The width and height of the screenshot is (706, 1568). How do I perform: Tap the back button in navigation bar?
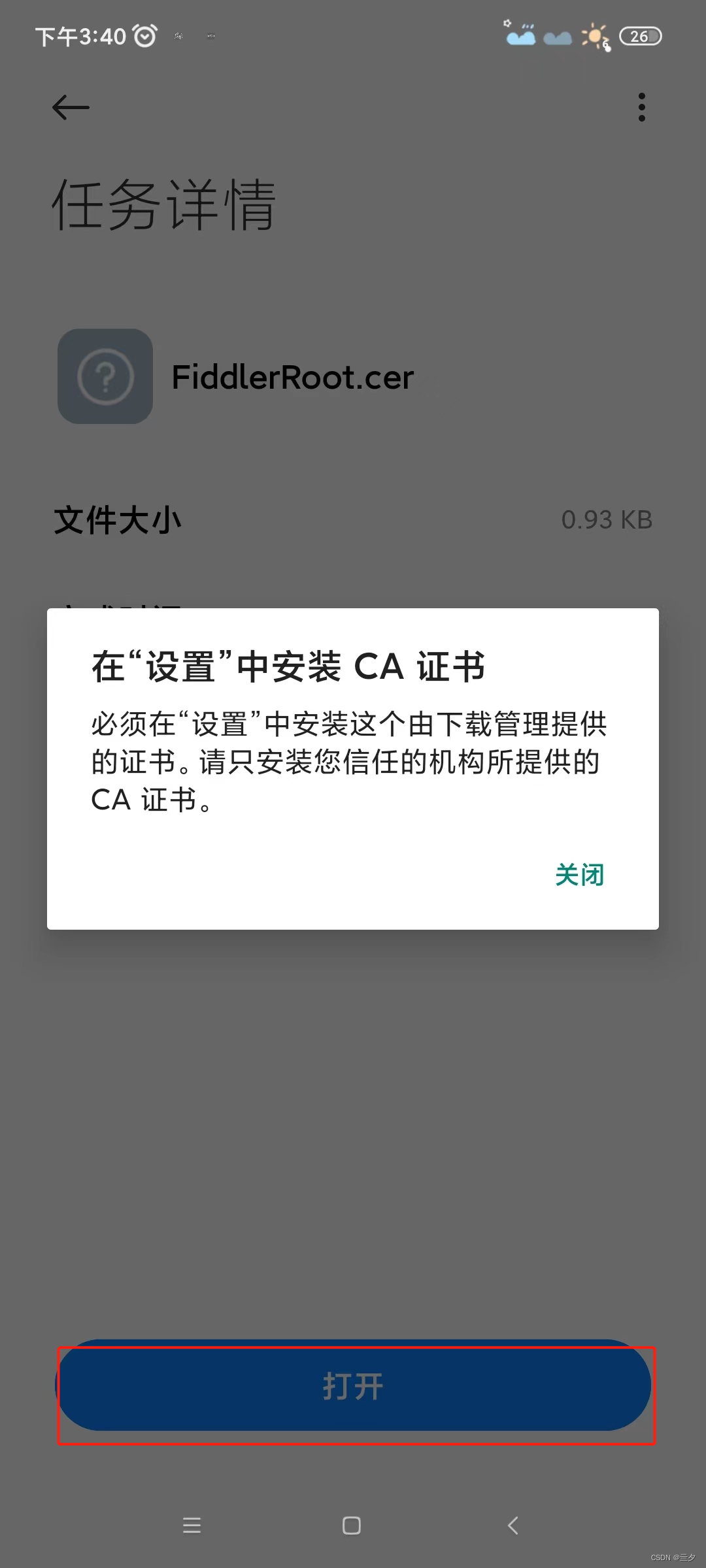pos(512,1526)
